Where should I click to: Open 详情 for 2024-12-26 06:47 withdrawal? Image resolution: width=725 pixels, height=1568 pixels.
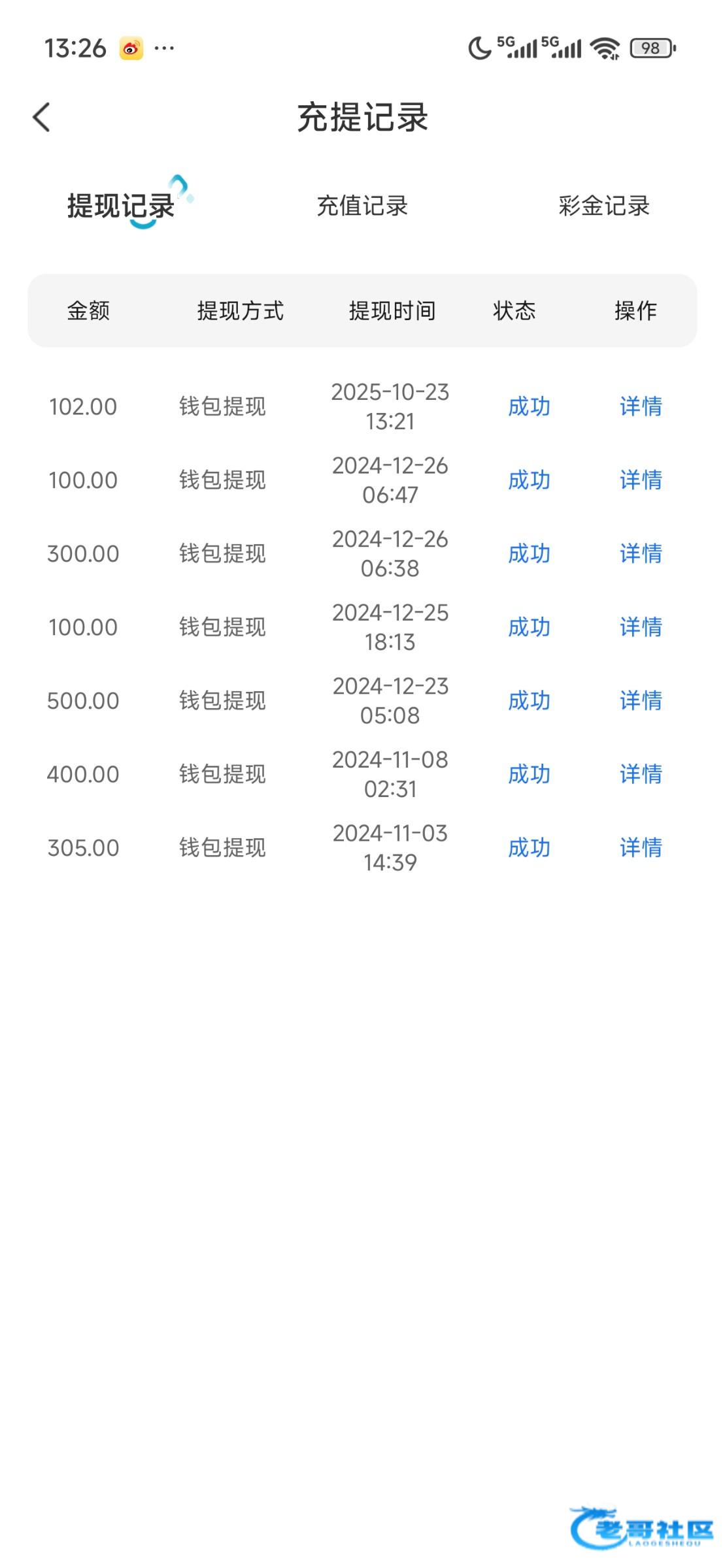pyautogui.click(x=641, y=480)
